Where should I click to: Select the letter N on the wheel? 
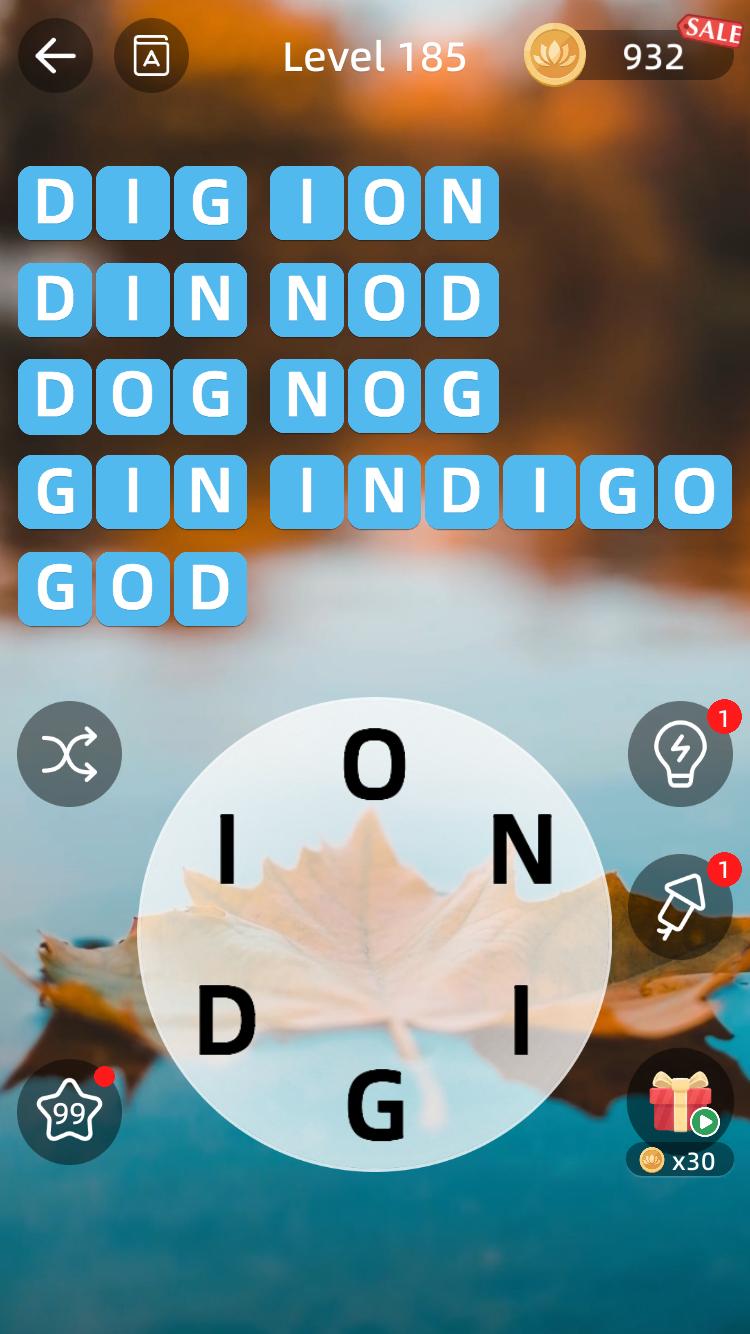click(522, 850)
